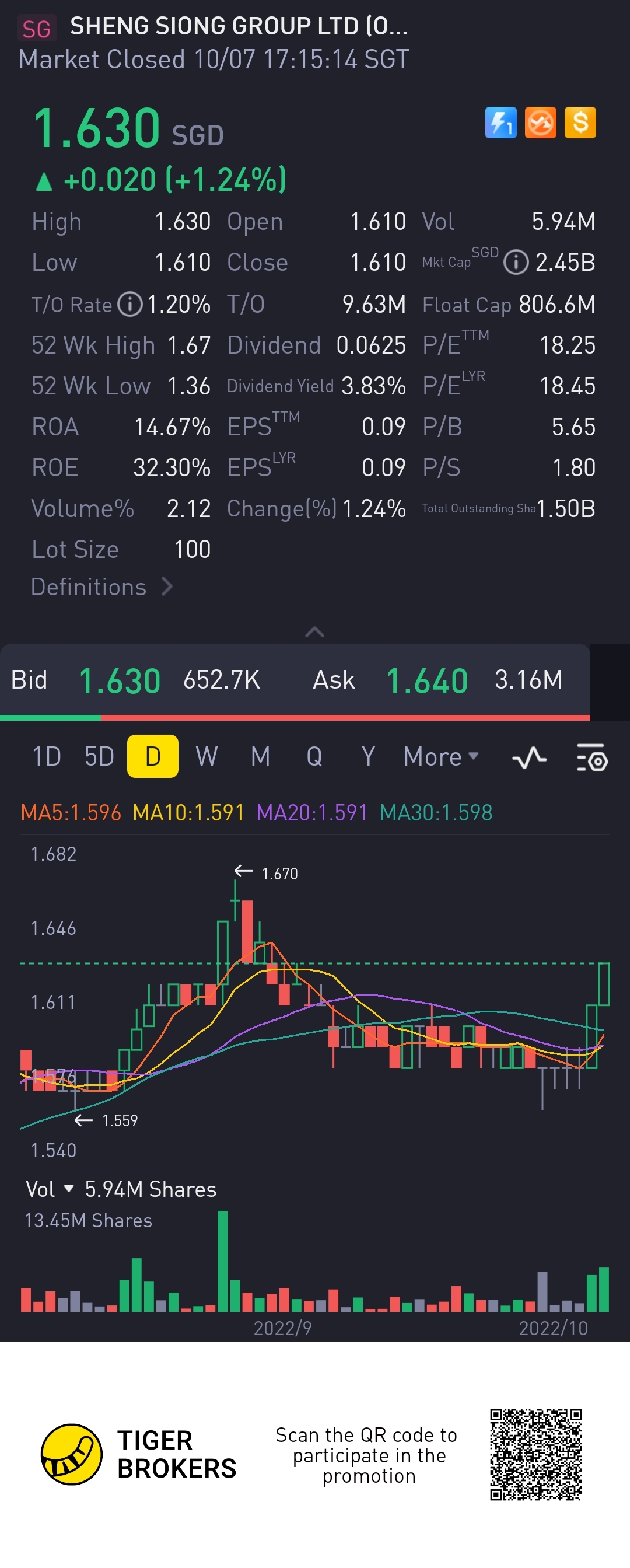Open the Bid and Ask quote bar
The height and width of the screenshot is (1568, 630).
[x=295, y=680]
